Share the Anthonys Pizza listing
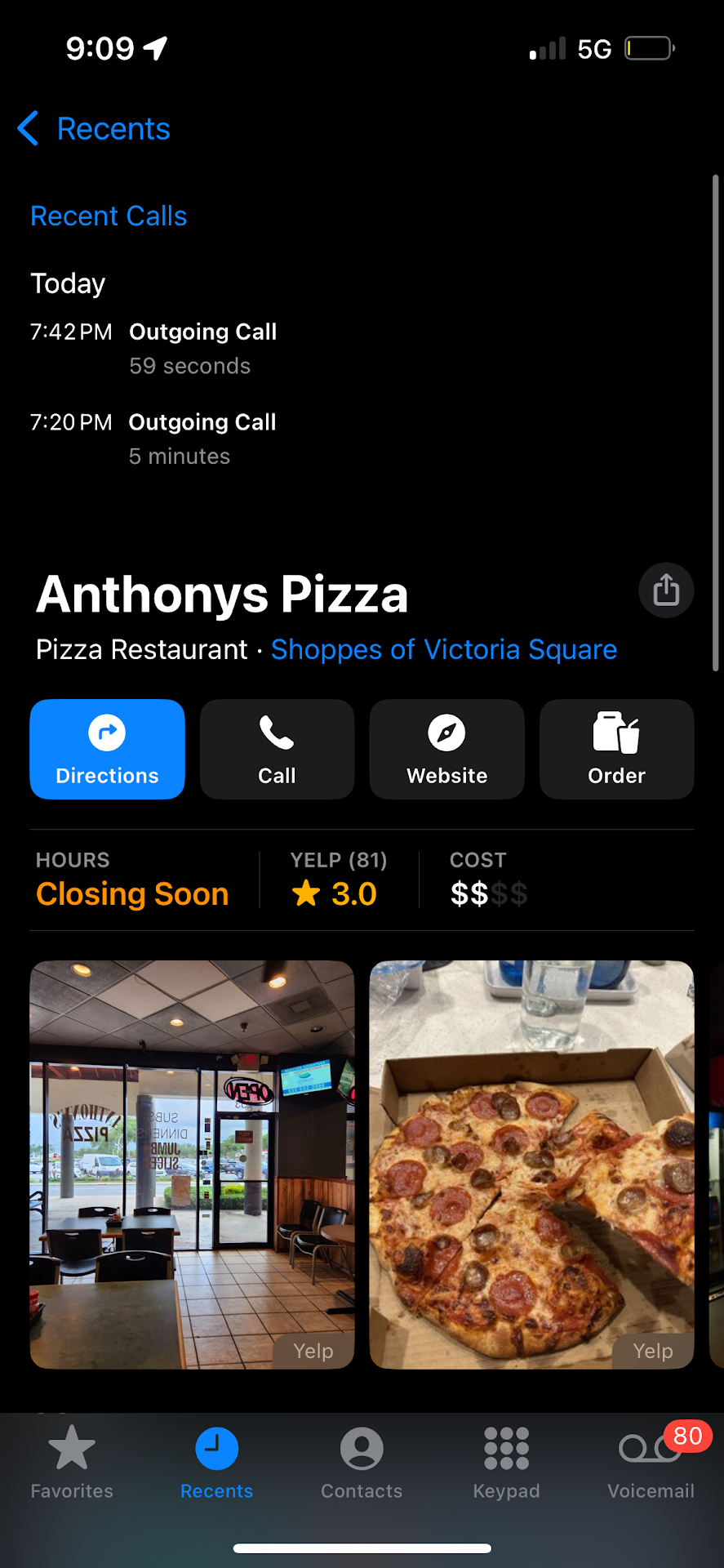The width and height of the screenshot is (724, 1568). [666, 590]
